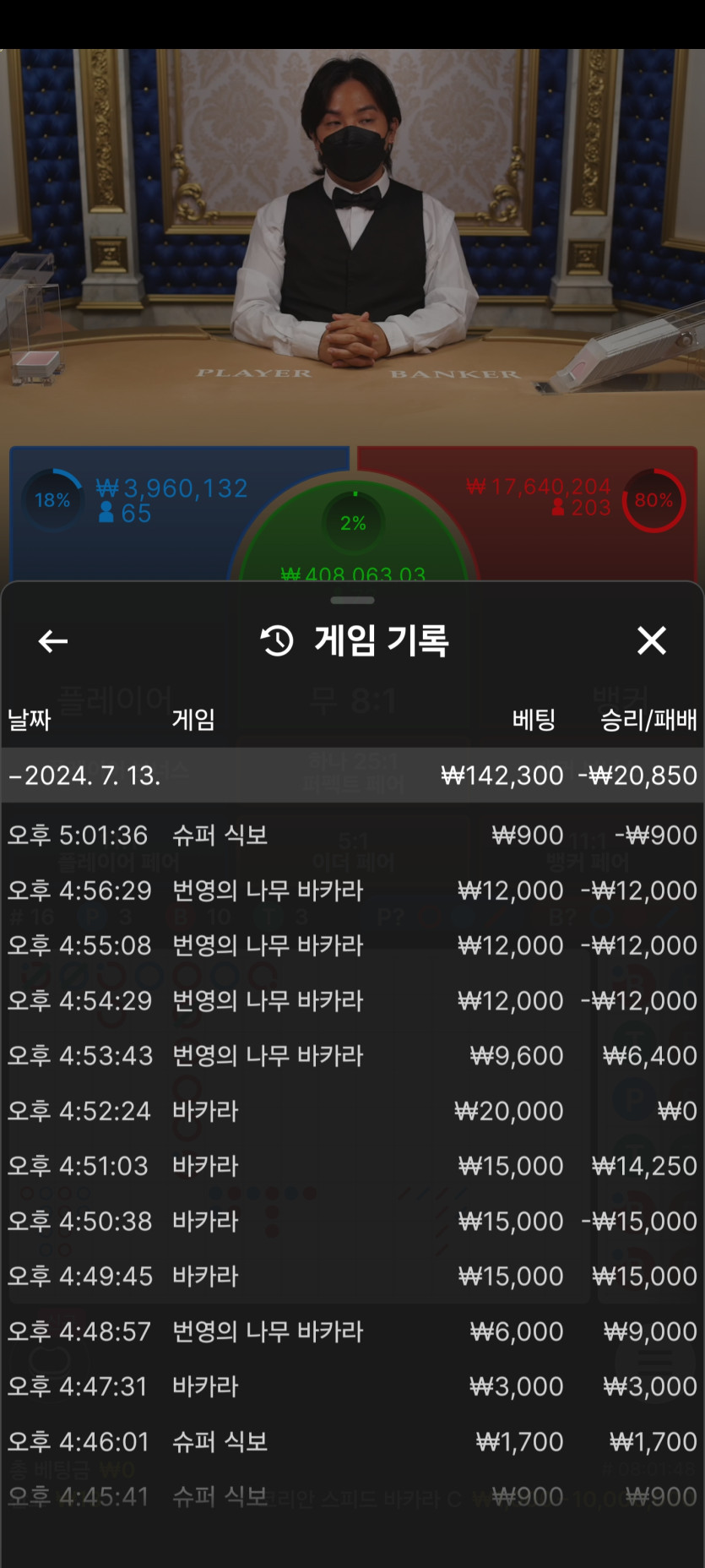The height and width of the screenshot is (1568, 705).
Task: Select the 오후 4:49:45 바카라 round
Action: (x=352, y=1277)
